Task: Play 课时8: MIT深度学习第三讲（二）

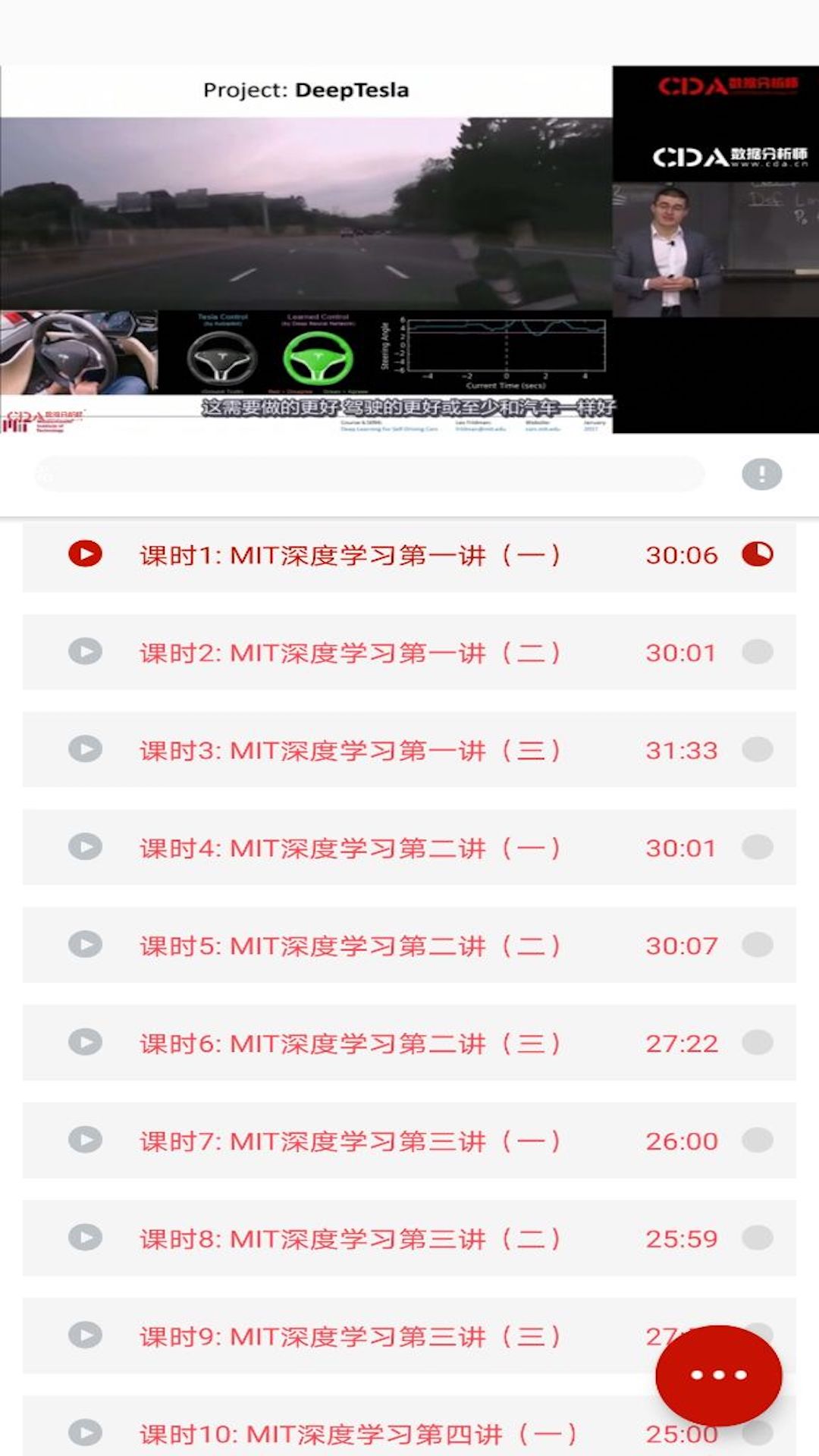Action: tap(350, 1238)
